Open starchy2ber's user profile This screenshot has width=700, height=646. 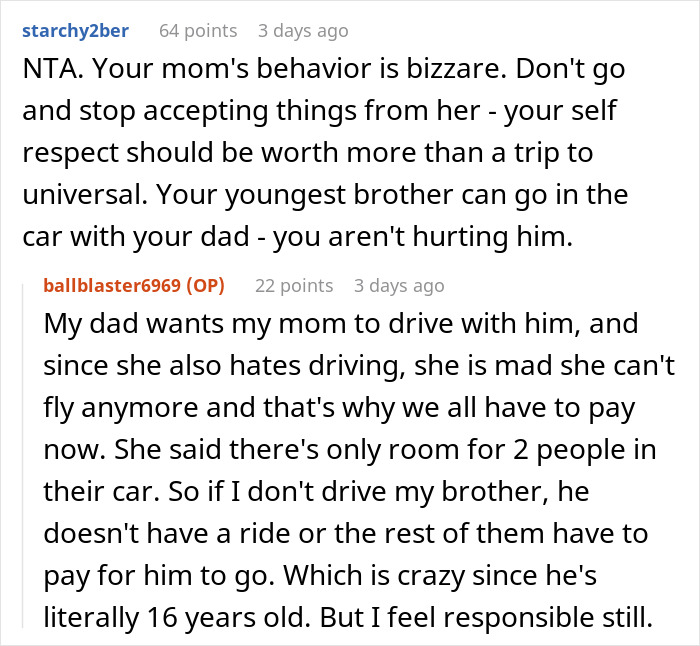coord(77,31)
